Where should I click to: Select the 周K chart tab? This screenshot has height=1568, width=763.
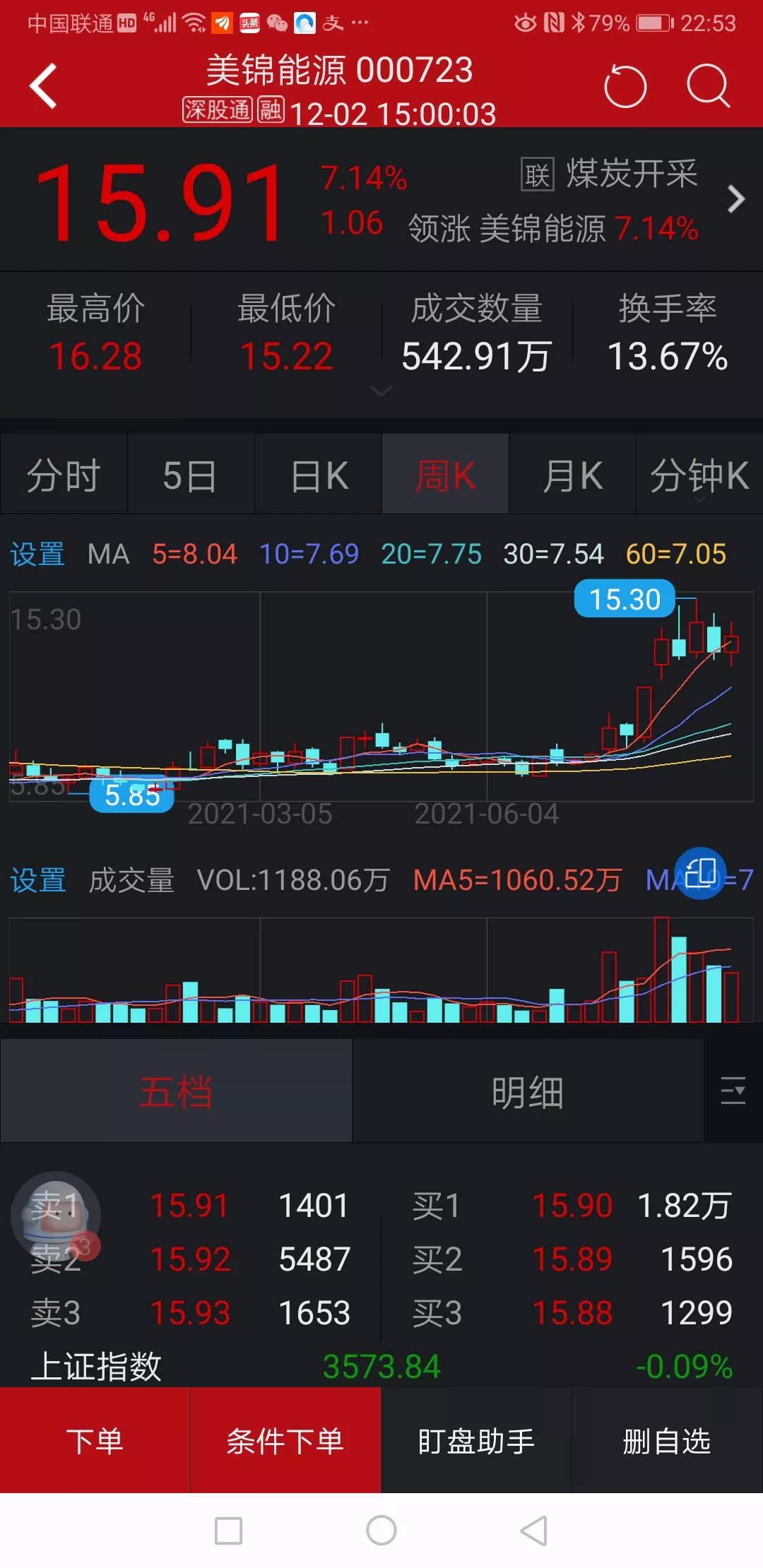[x=445, y=475]
